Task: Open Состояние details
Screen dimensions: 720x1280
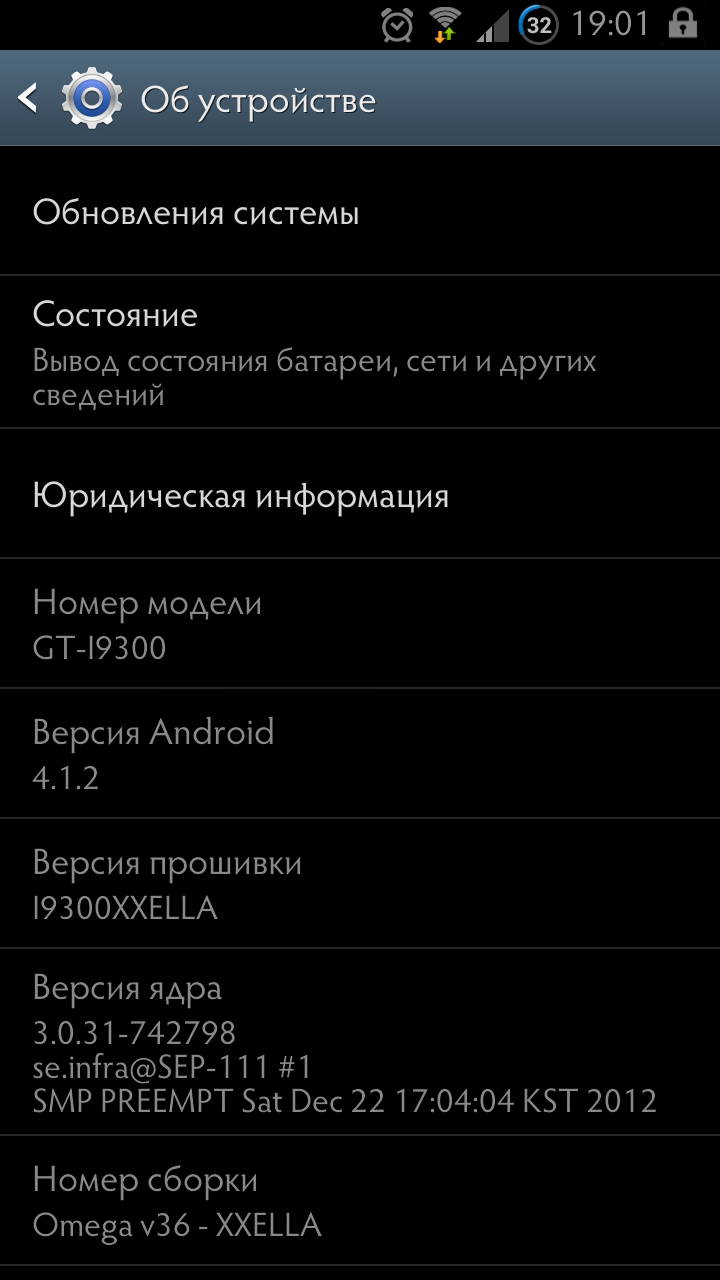Action: (360, 352)
